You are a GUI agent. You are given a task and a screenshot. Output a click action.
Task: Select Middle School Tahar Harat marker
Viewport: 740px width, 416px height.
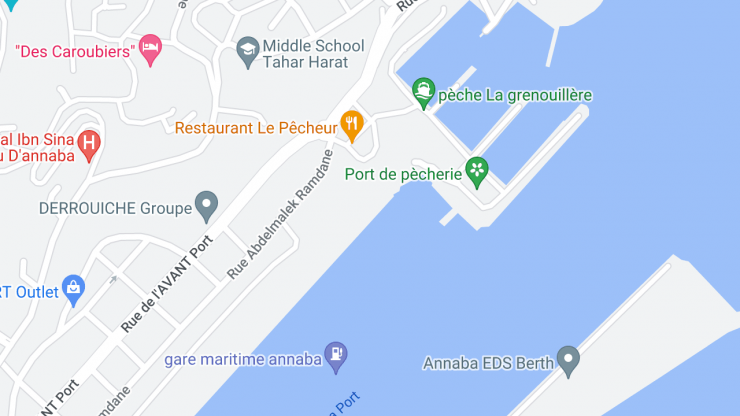tap(247, 51)
